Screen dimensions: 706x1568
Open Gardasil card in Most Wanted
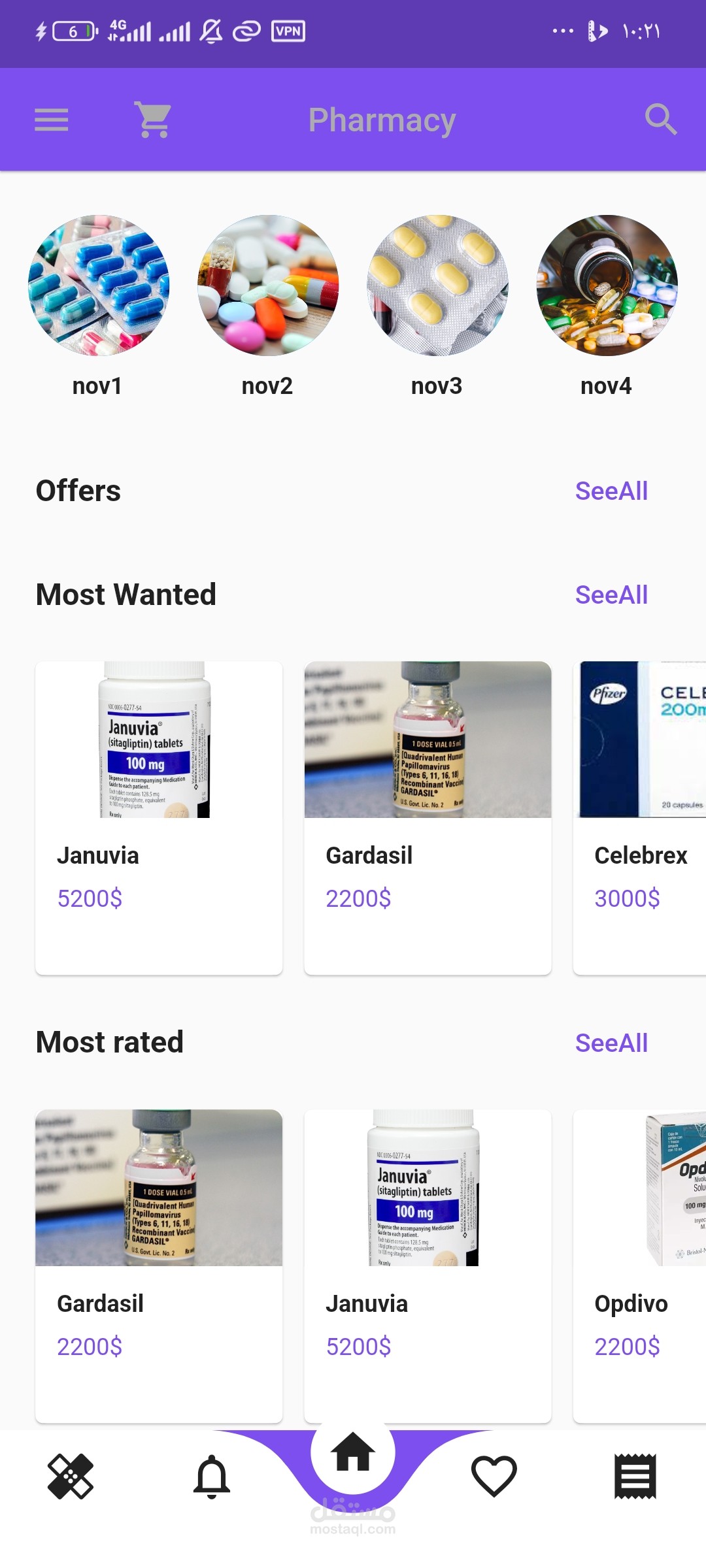click(x=428, y=817)
